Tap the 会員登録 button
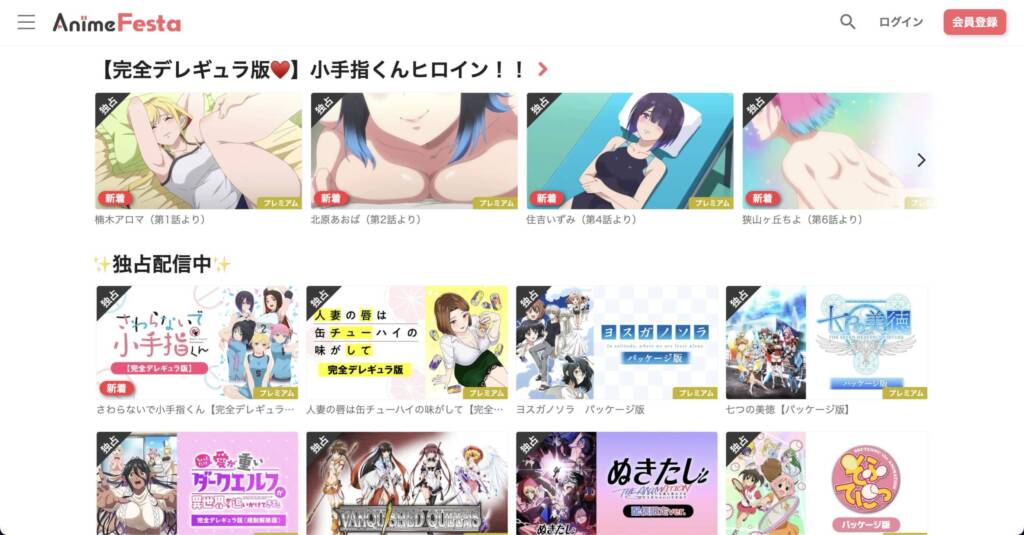This screenshot has height=535, width=1024. click(x=974, y=22)
